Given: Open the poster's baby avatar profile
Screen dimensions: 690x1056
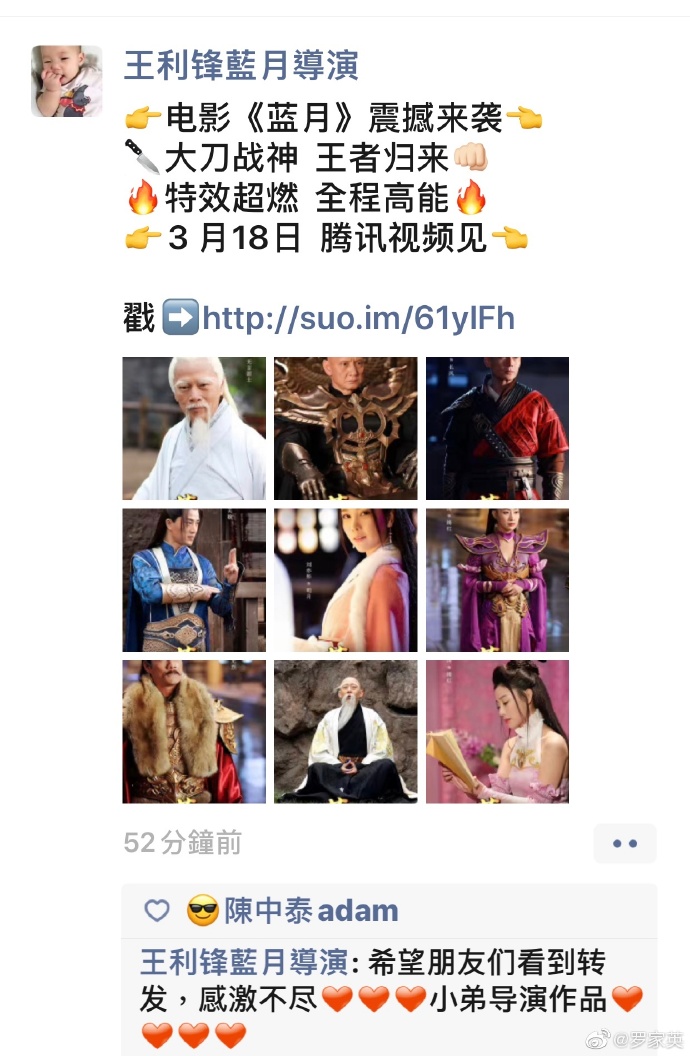Looking at the screenshot, I should tap(67, 81).
